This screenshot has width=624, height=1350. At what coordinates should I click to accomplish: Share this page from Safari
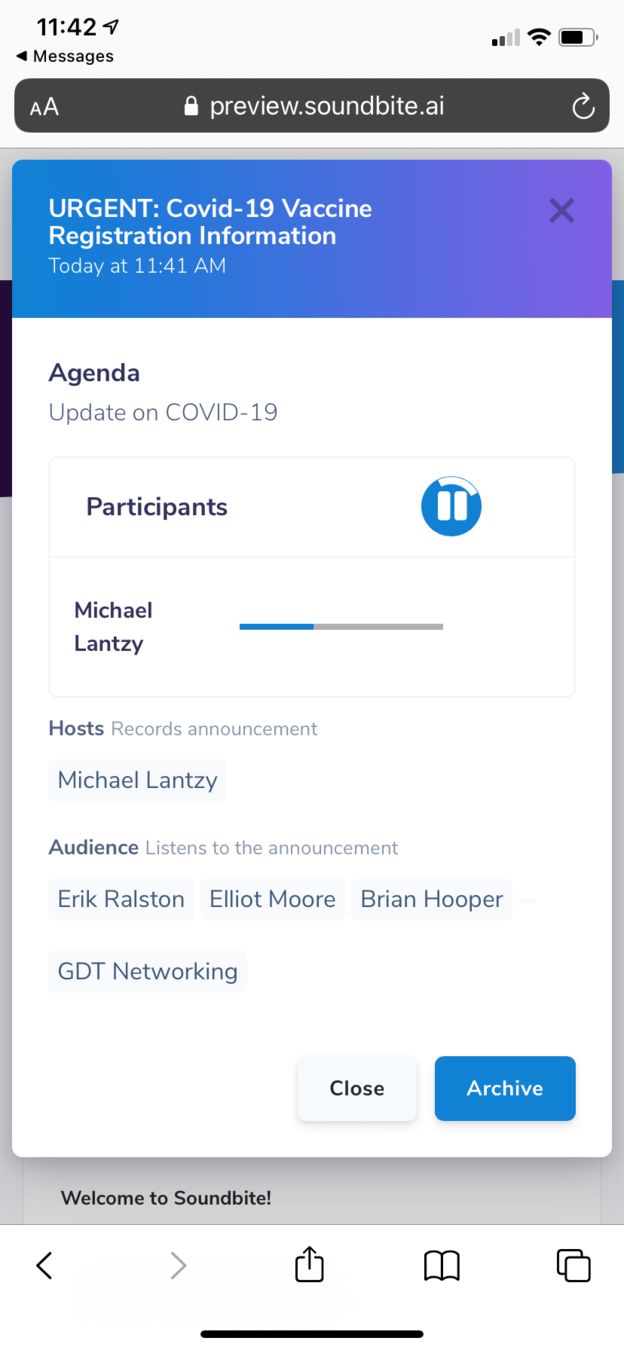coord(310,1265)
